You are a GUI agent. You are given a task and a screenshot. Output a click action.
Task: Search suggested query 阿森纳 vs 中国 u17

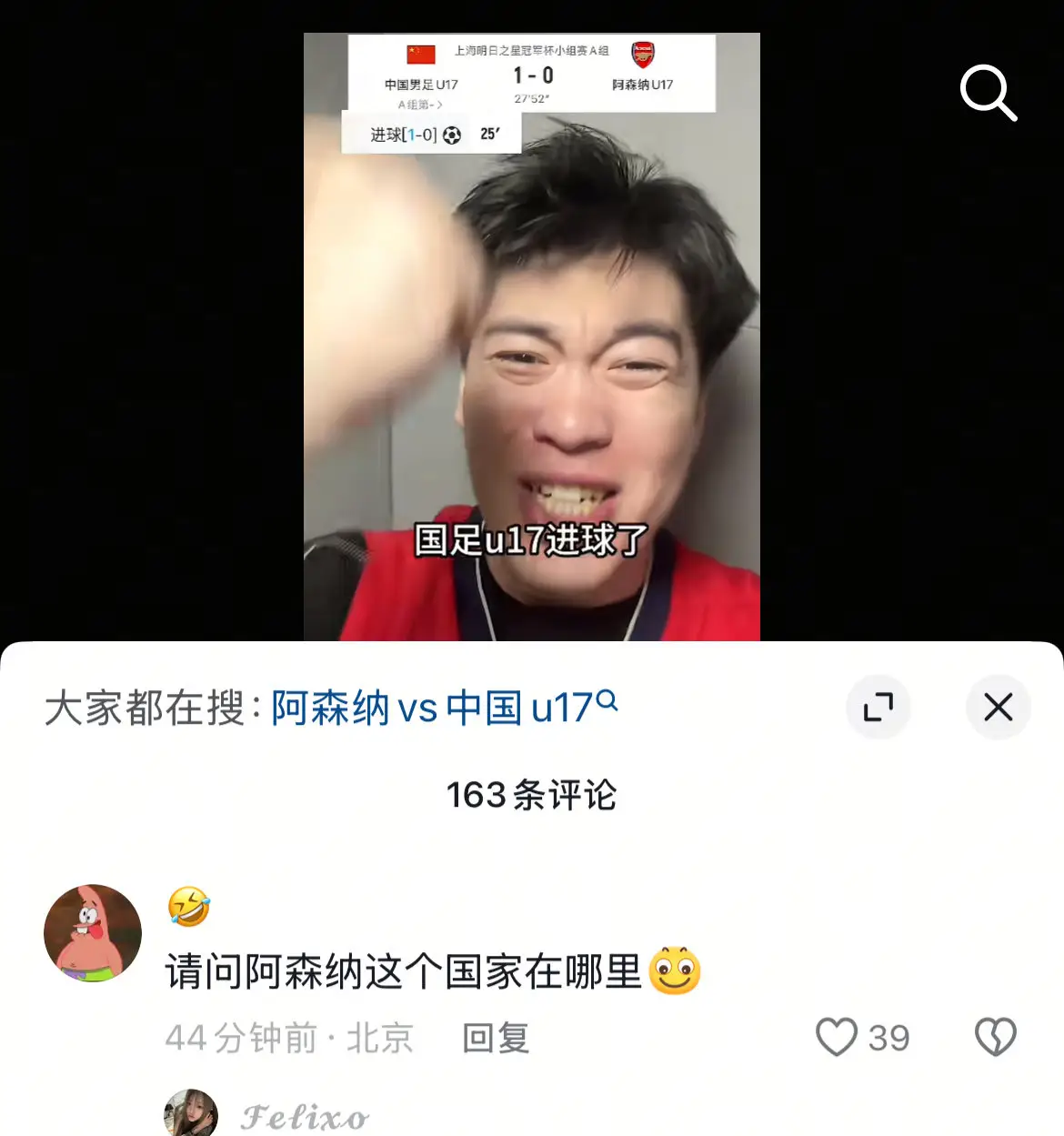(445, 708)
